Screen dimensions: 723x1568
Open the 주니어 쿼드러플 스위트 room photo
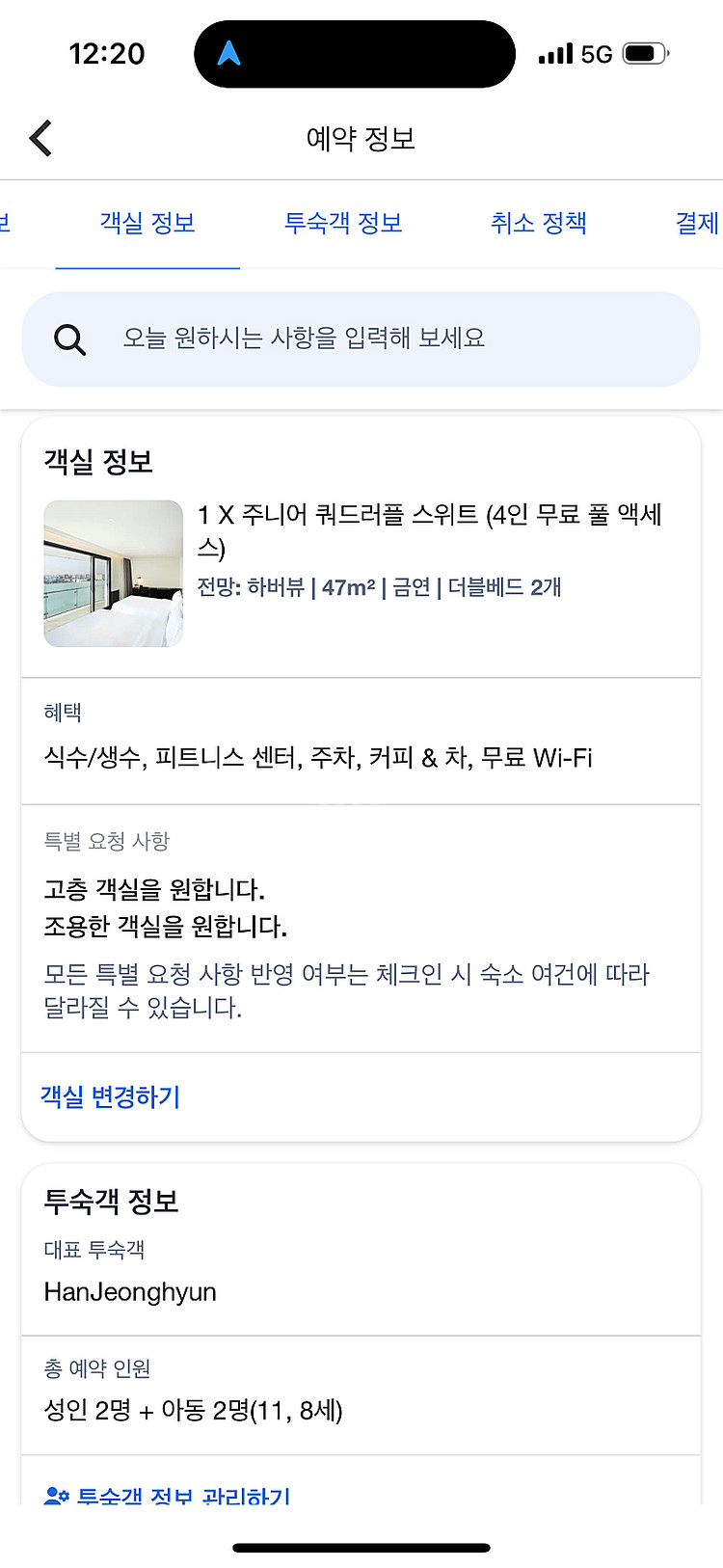pyautogui.click(x=114, y=573)
